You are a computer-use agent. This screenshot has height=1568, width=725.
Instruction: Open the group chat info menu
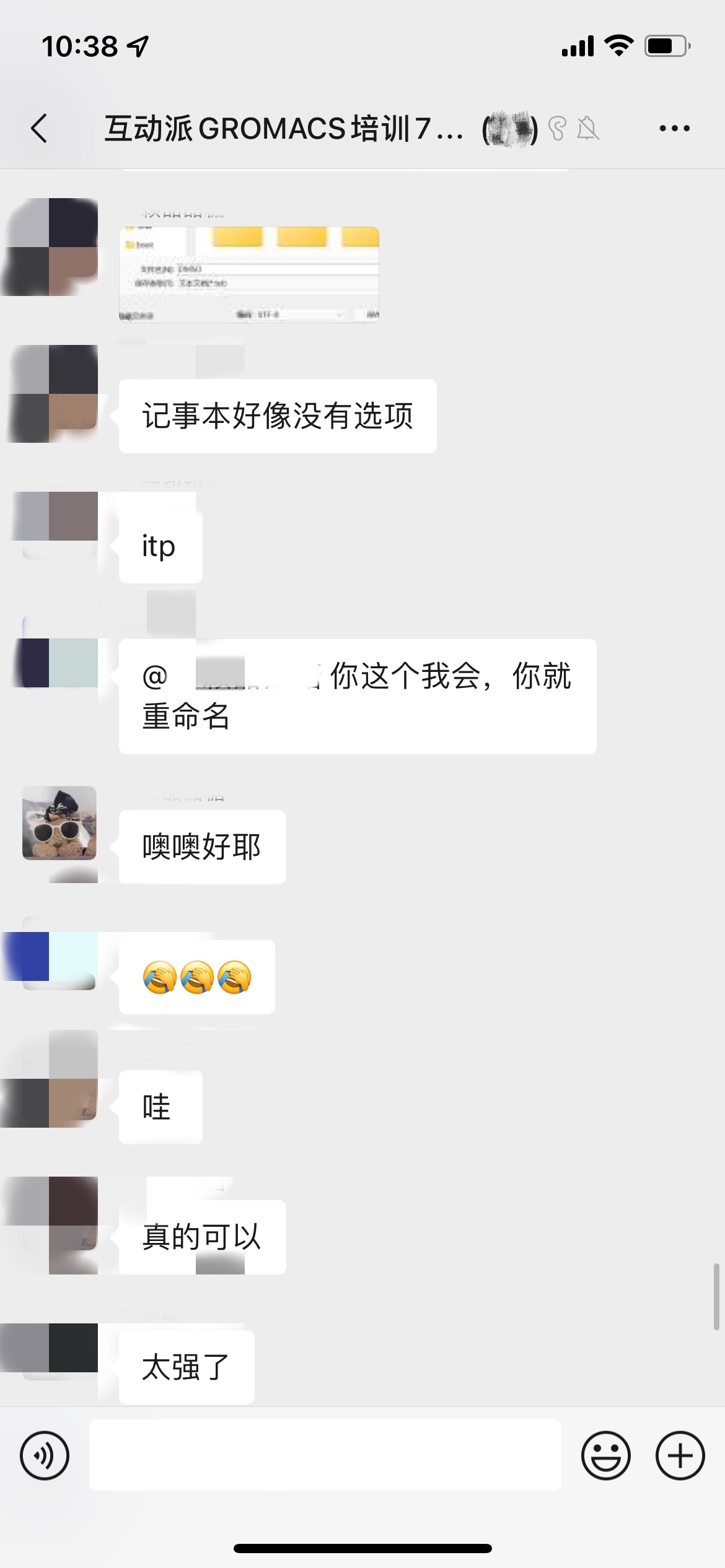click(x=674, y=128)
